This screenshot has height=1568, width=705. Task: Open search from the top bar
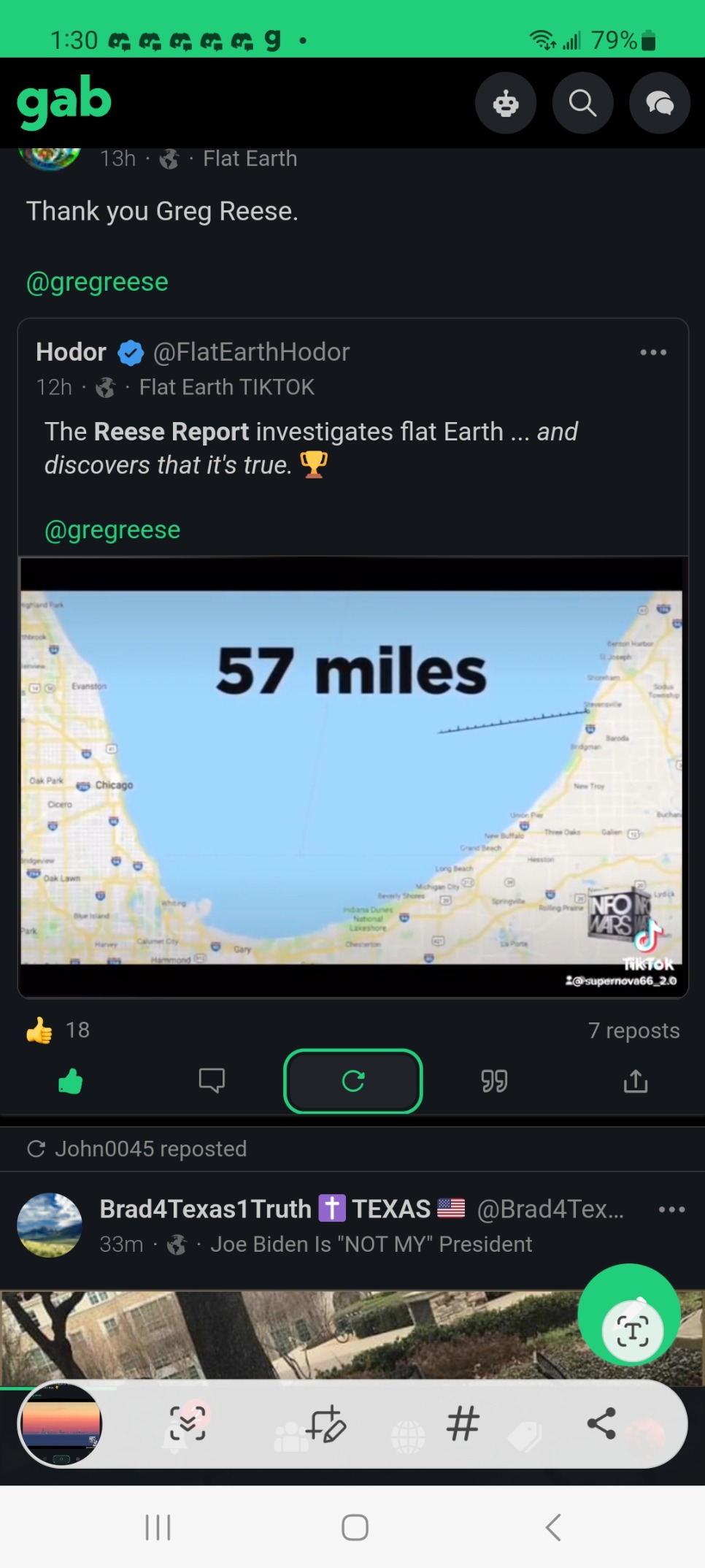[582, 103]
